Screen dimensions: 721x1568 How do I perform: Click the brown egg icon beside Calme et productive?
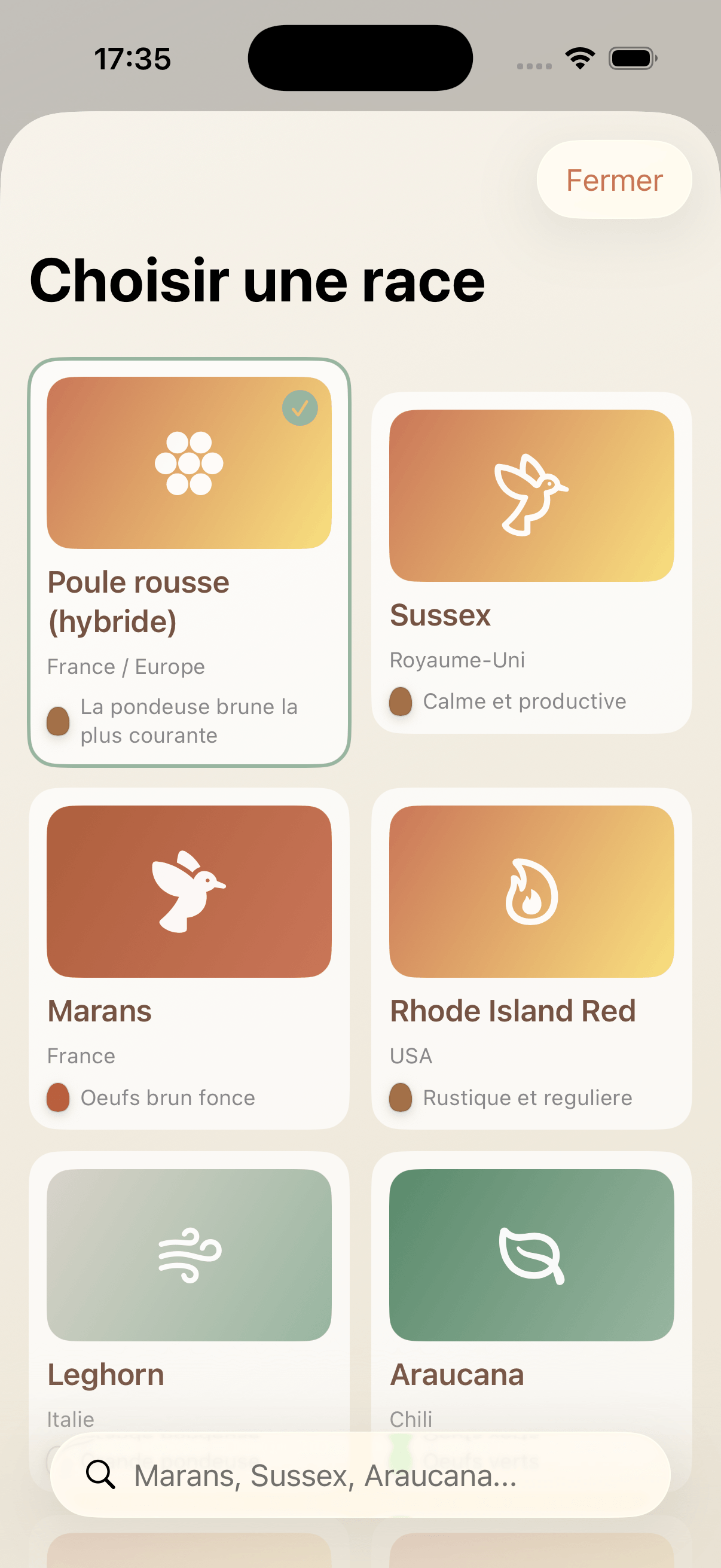point(402,701)
